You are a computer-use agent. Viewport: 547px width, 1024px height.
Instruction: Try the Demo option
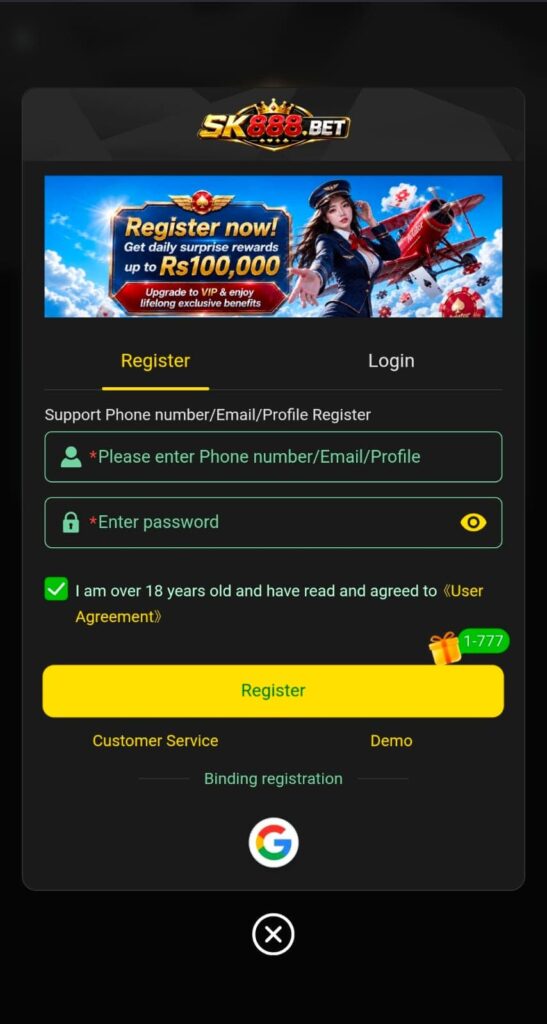pyautogui.click(x=391, y=741)
